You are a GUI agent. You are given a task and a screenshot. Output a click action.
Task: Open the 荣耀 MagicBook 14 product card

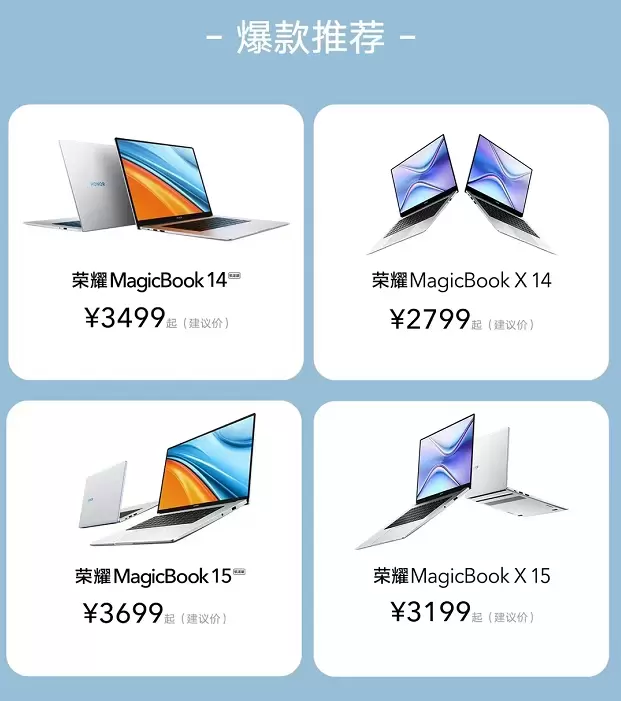point(155,242)
